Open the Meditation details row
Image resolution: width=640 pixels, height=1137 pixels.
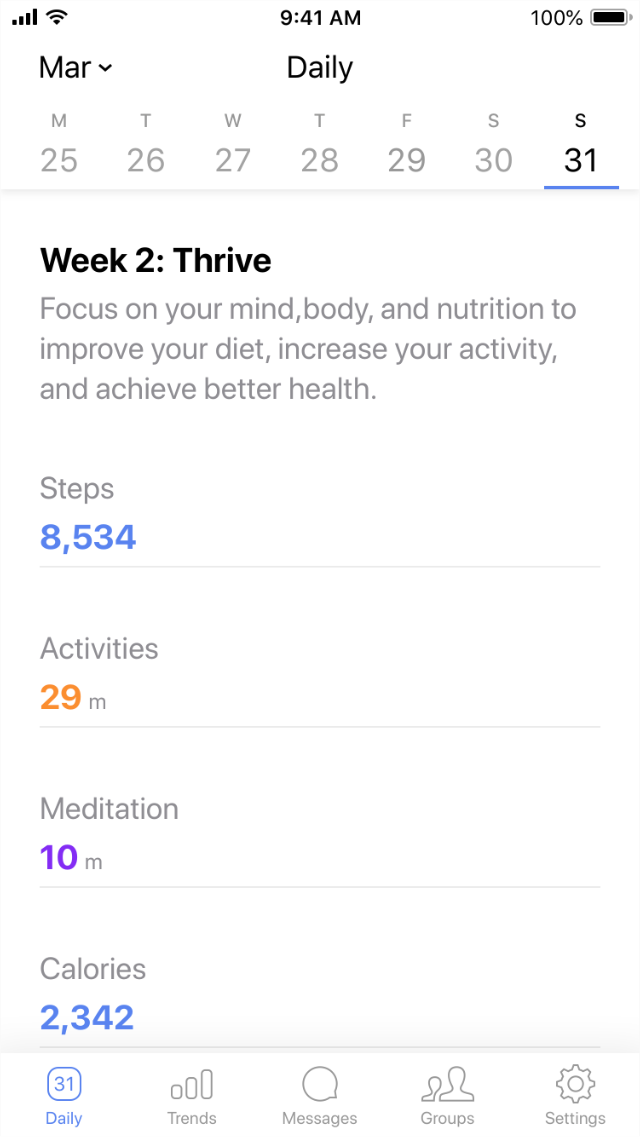click(x=320, y=835)
